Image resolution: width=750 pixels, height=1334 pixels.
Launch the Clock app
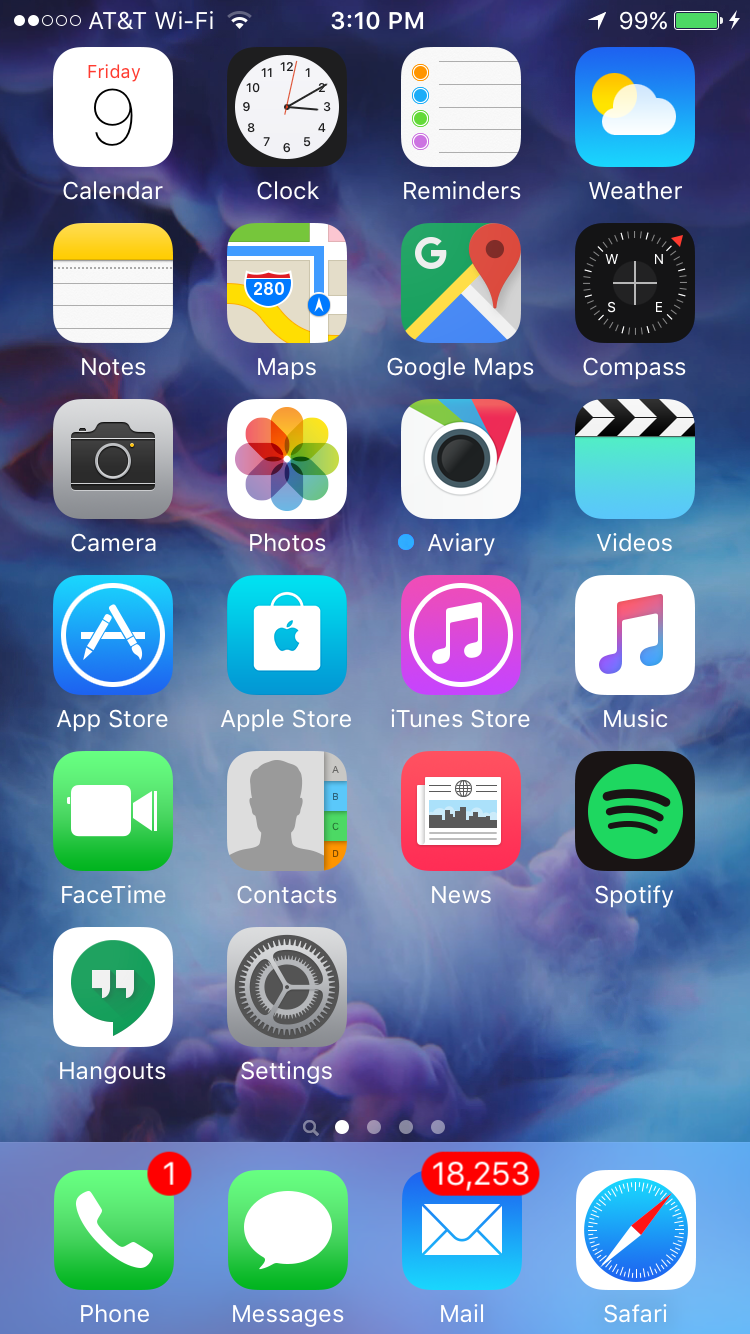coord(287,107)
